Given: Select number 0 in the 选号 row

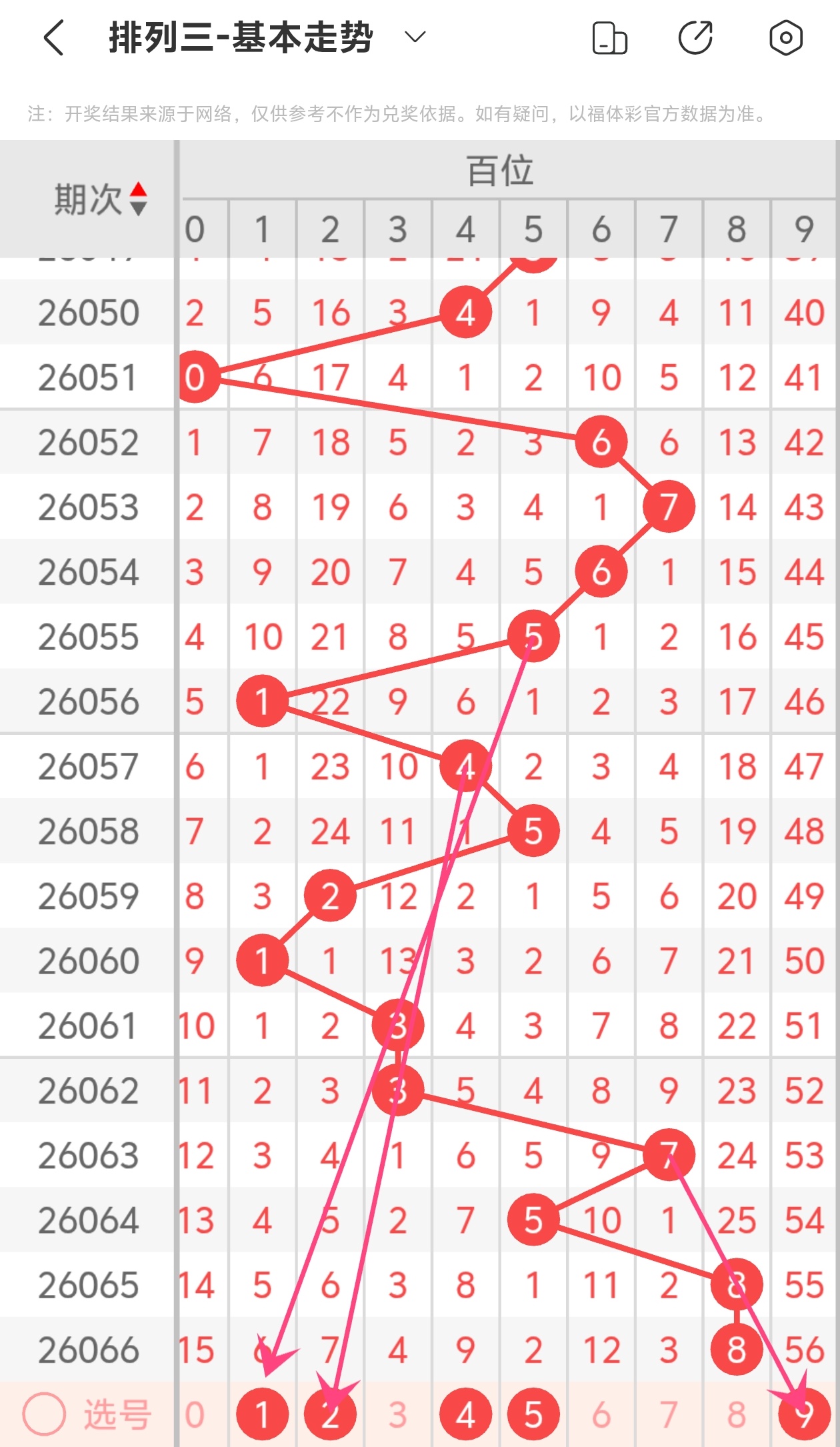Looking at the screenshot, I should tap(195, 1414).
